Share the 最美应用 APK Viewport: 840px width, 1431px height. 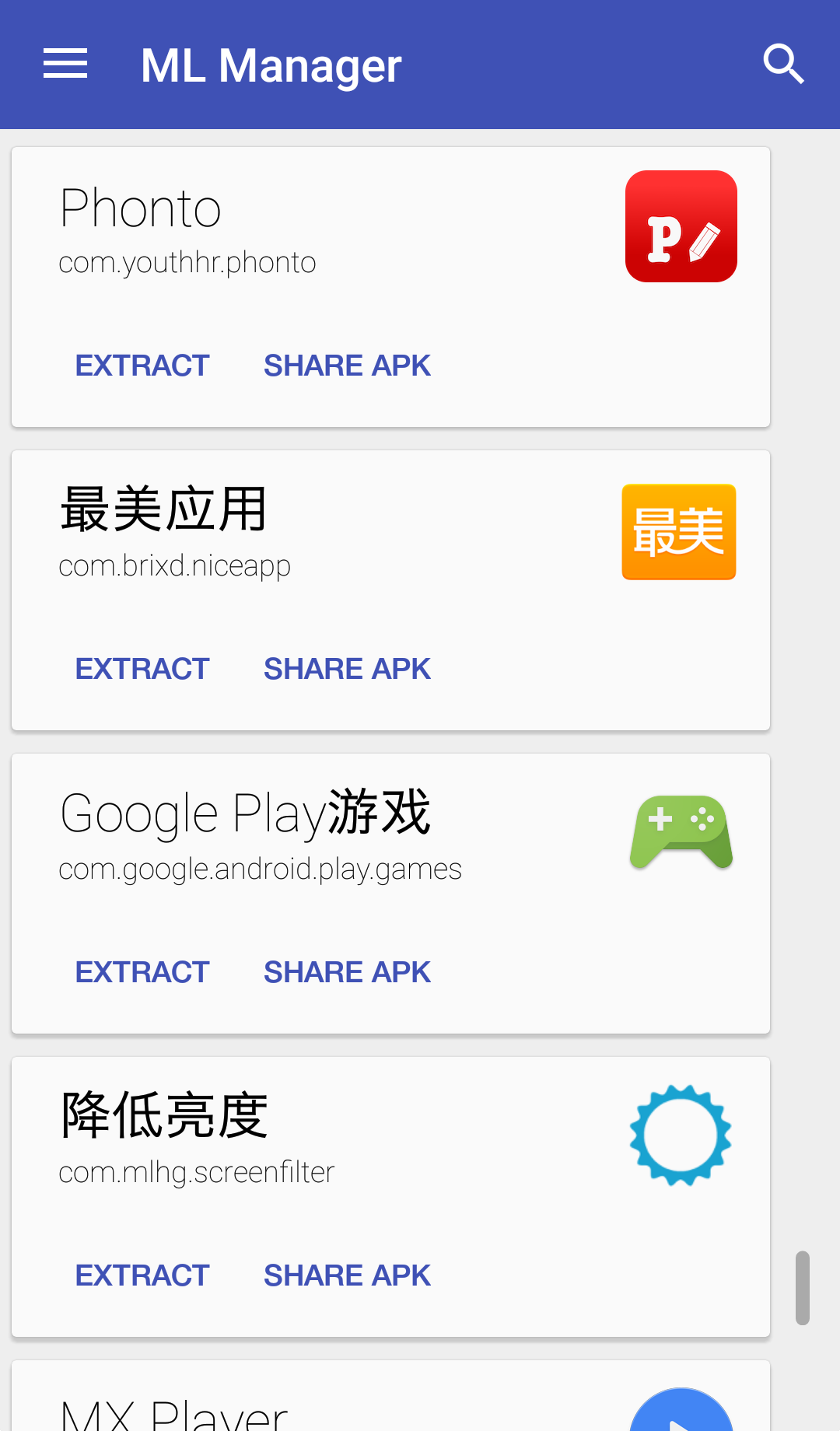pyautogui.click(x=347, y=668)
